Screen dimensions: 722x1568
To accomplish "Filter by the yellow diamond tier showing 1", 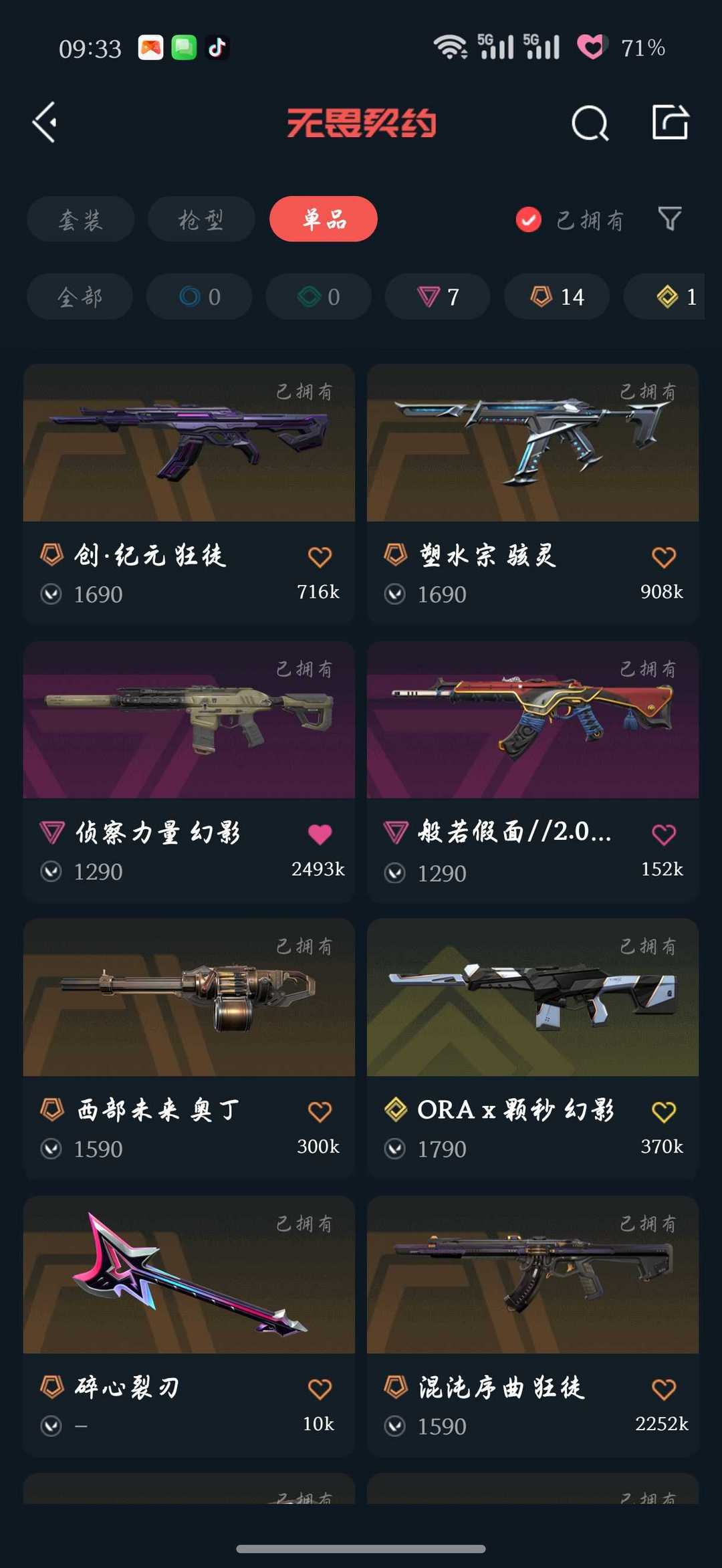I will (x=669, y=296).
